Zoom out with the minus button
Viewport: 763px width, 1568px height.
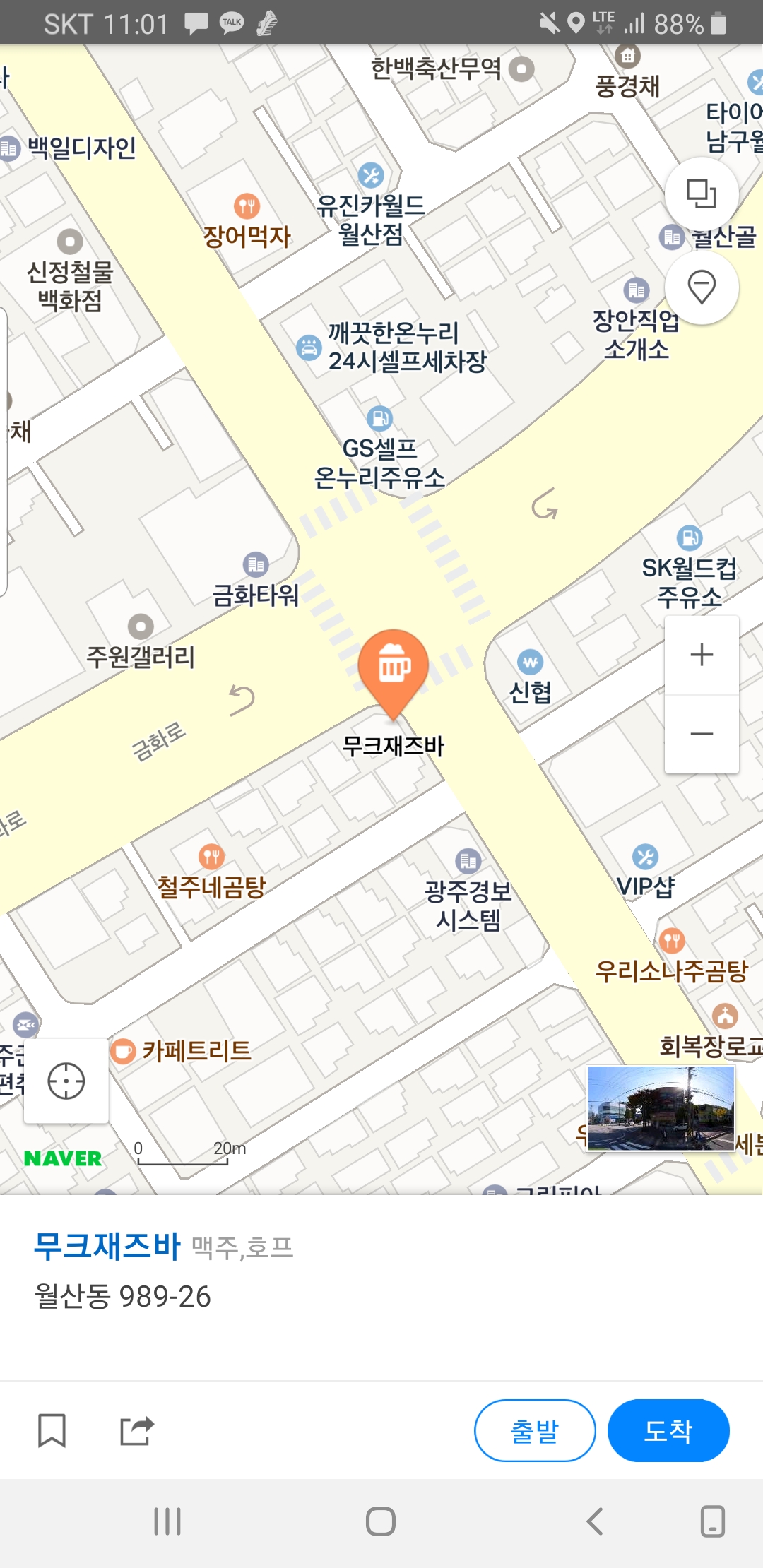702,734
